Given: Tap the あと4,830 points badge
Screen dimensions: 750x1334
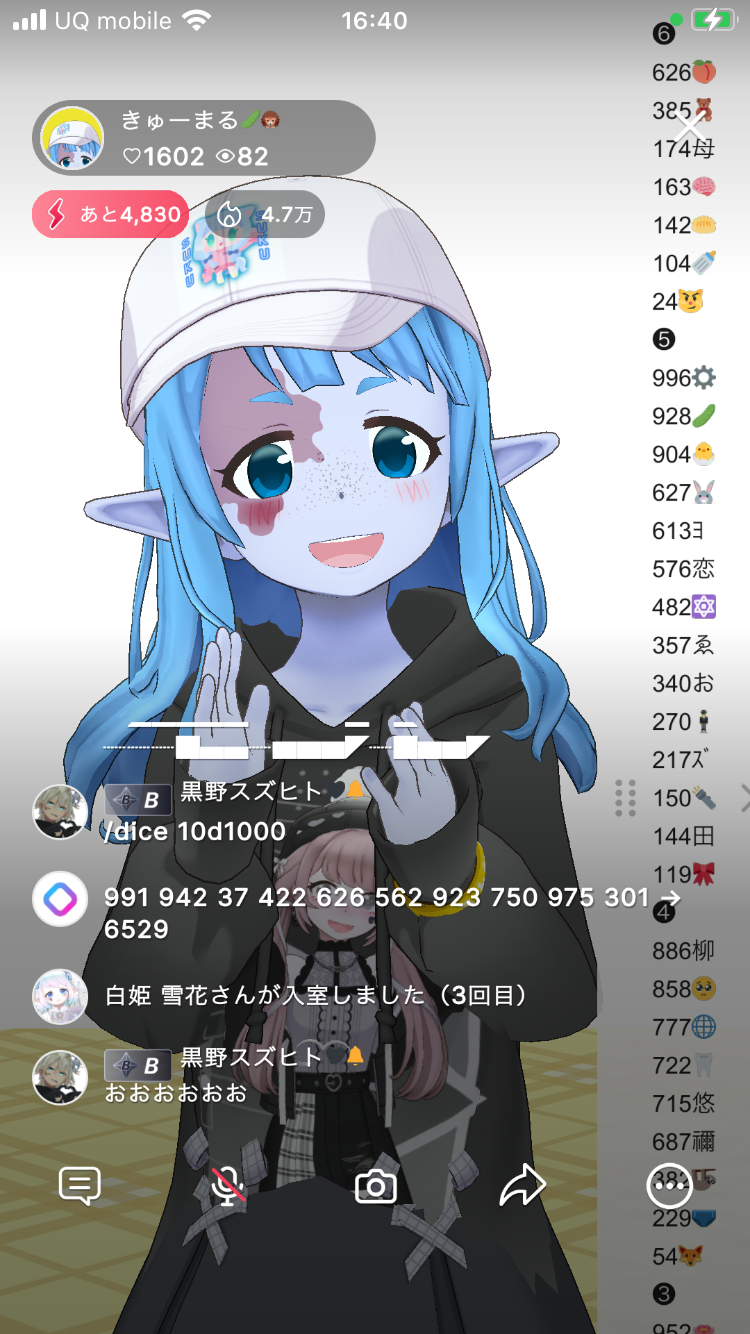Looking at the screenshot, I should pos(110,214).
